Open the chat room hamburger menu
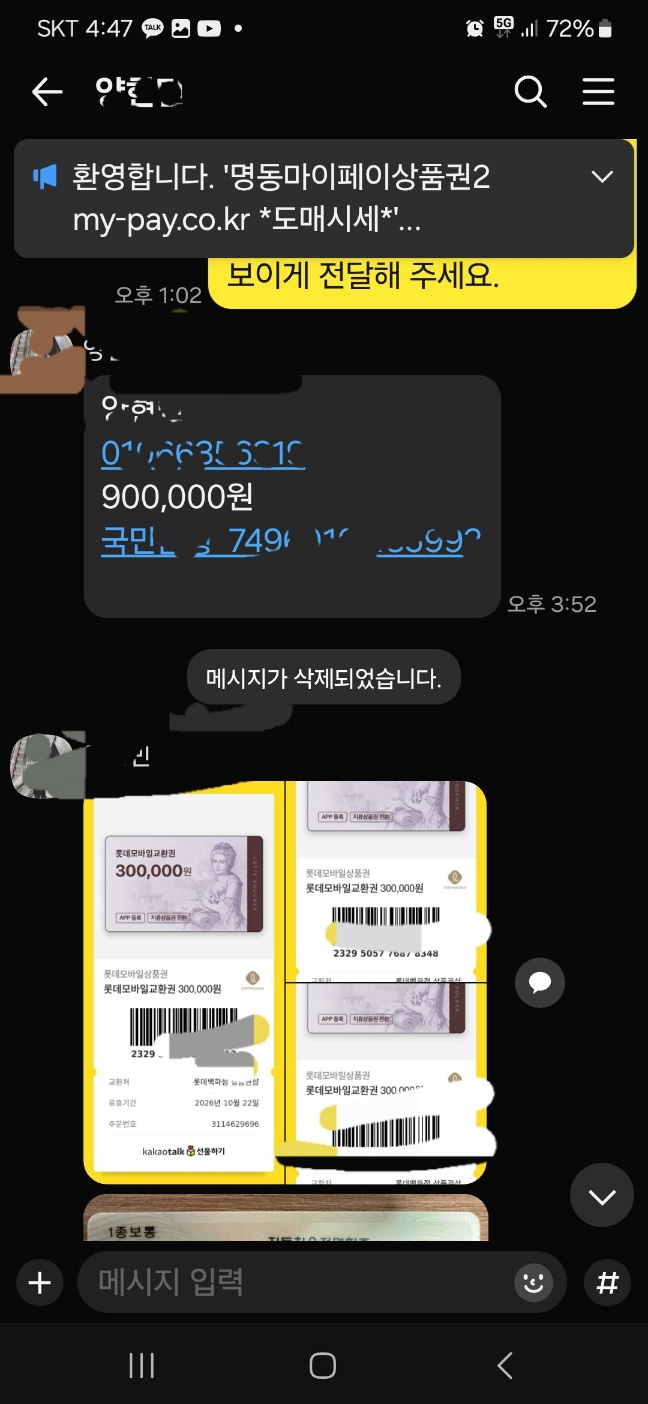Image resolution: width=648 pixels, height=1404 pixels. click(598, 93)
